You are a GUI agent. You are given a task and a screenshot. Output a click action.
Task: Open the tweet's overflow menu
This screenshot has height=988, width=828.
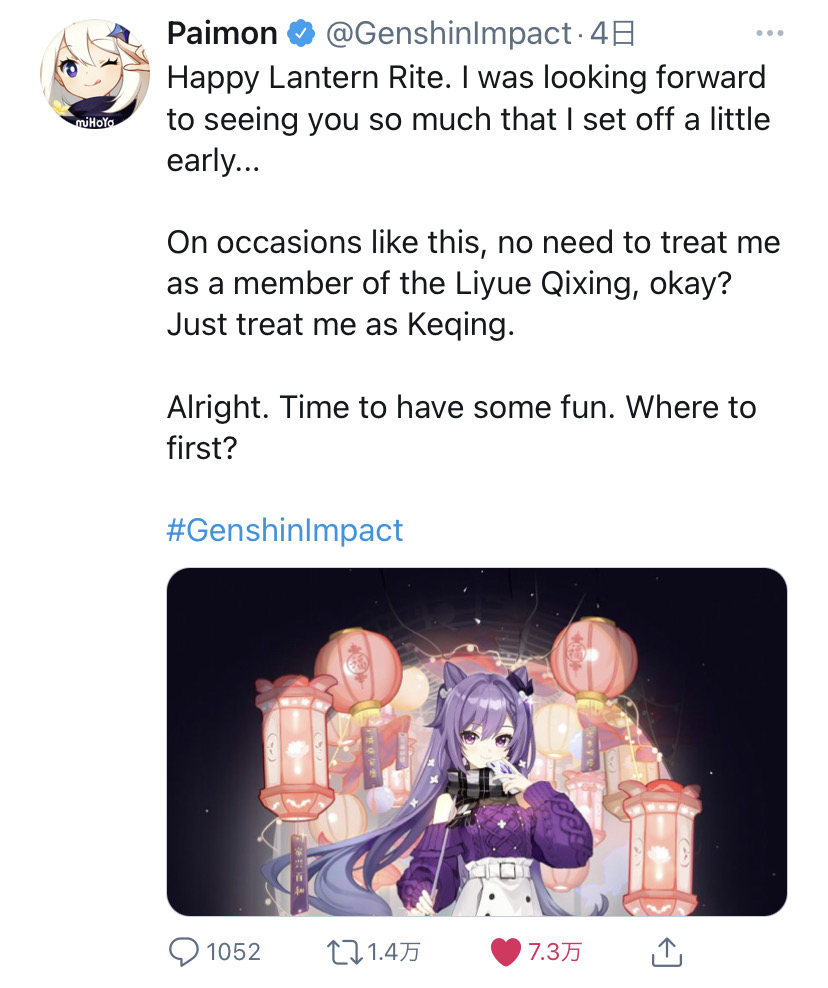(769, 34)
